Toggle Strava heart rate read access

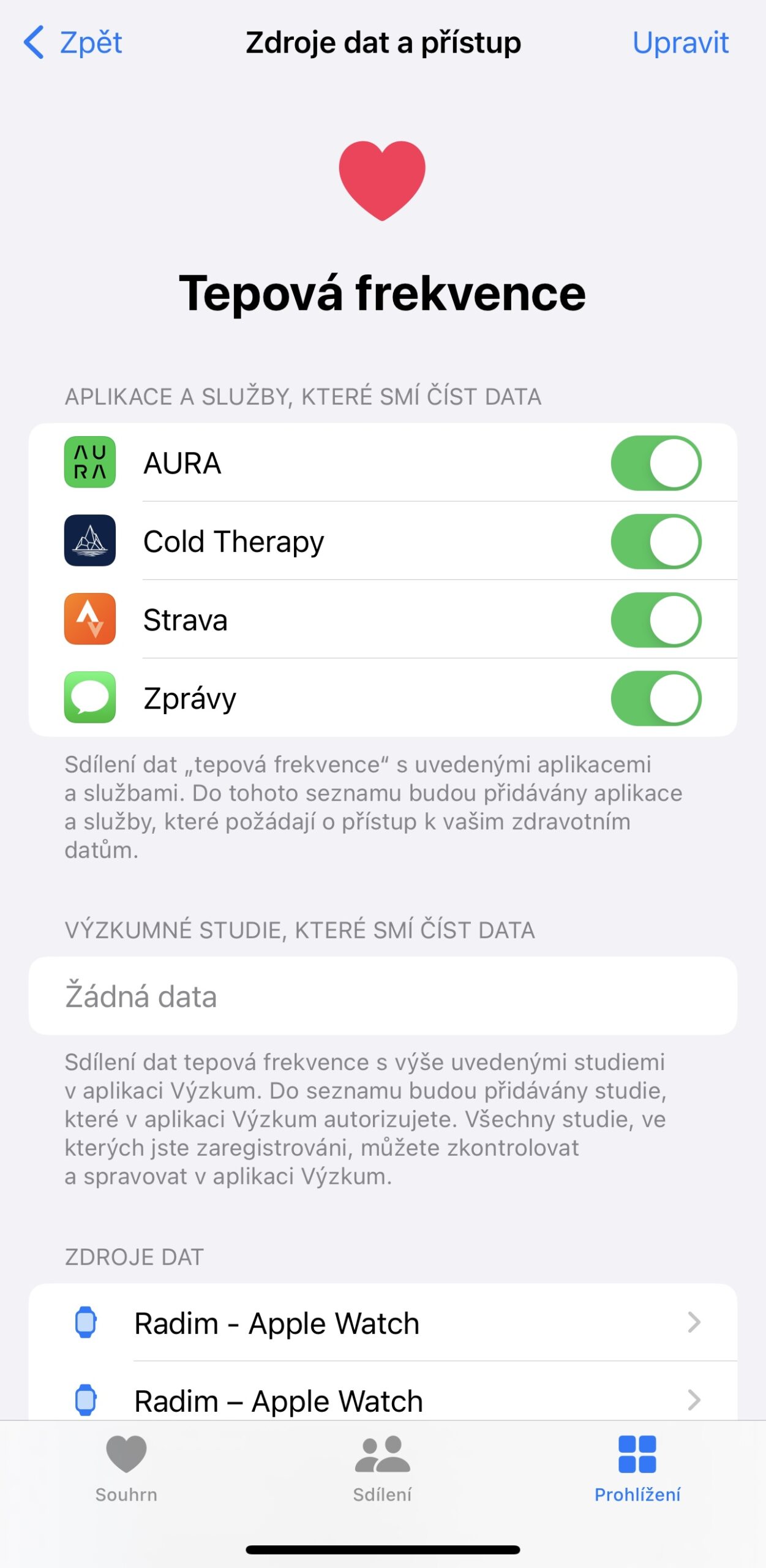point(656,620)
